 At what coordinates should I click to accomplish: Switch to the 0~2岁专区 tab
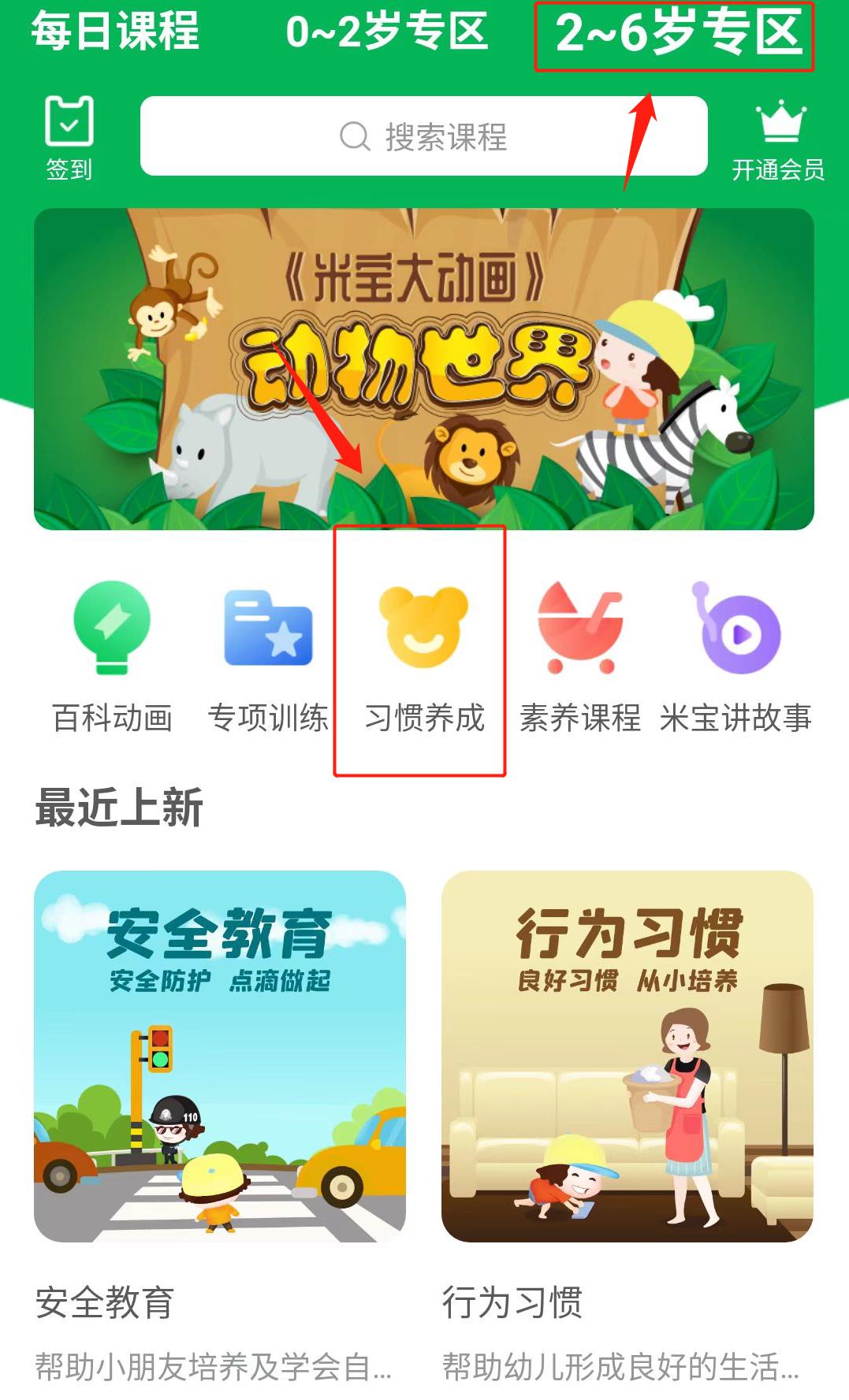pyautogui.click(x=386, y=32)
